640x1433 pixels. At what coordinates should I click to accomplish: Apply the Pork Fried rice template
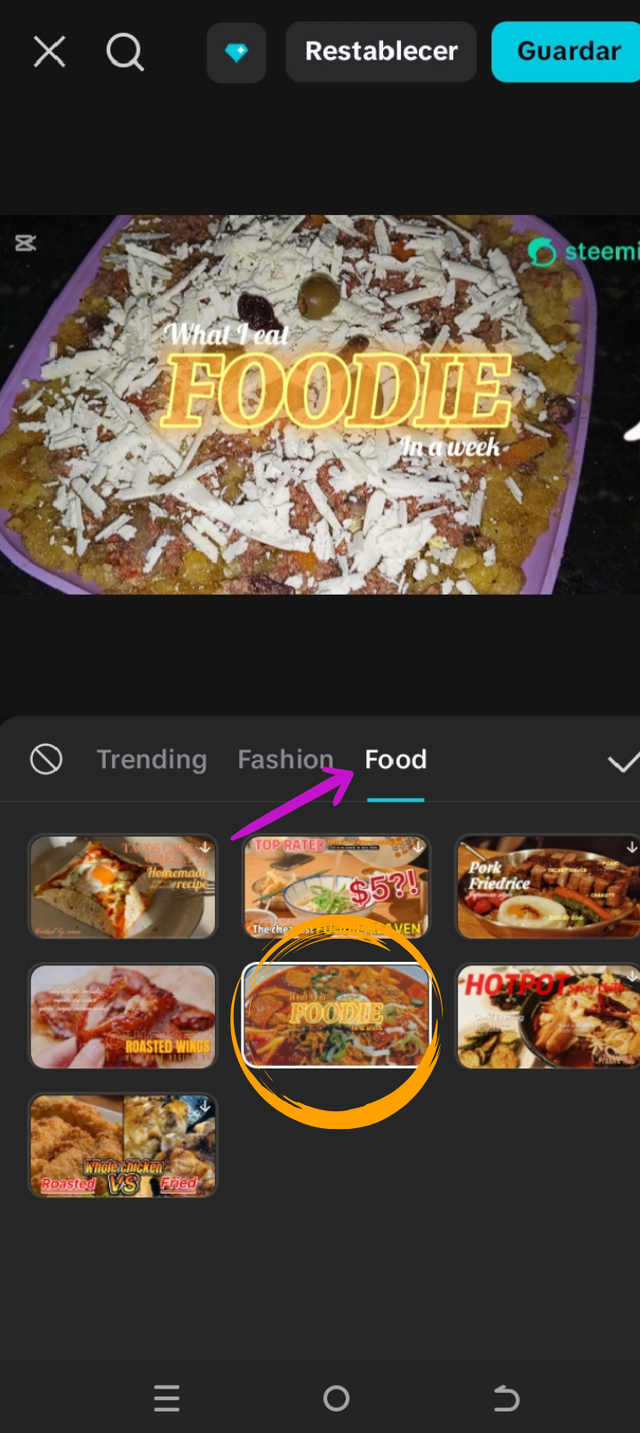[x=548, y=887]
